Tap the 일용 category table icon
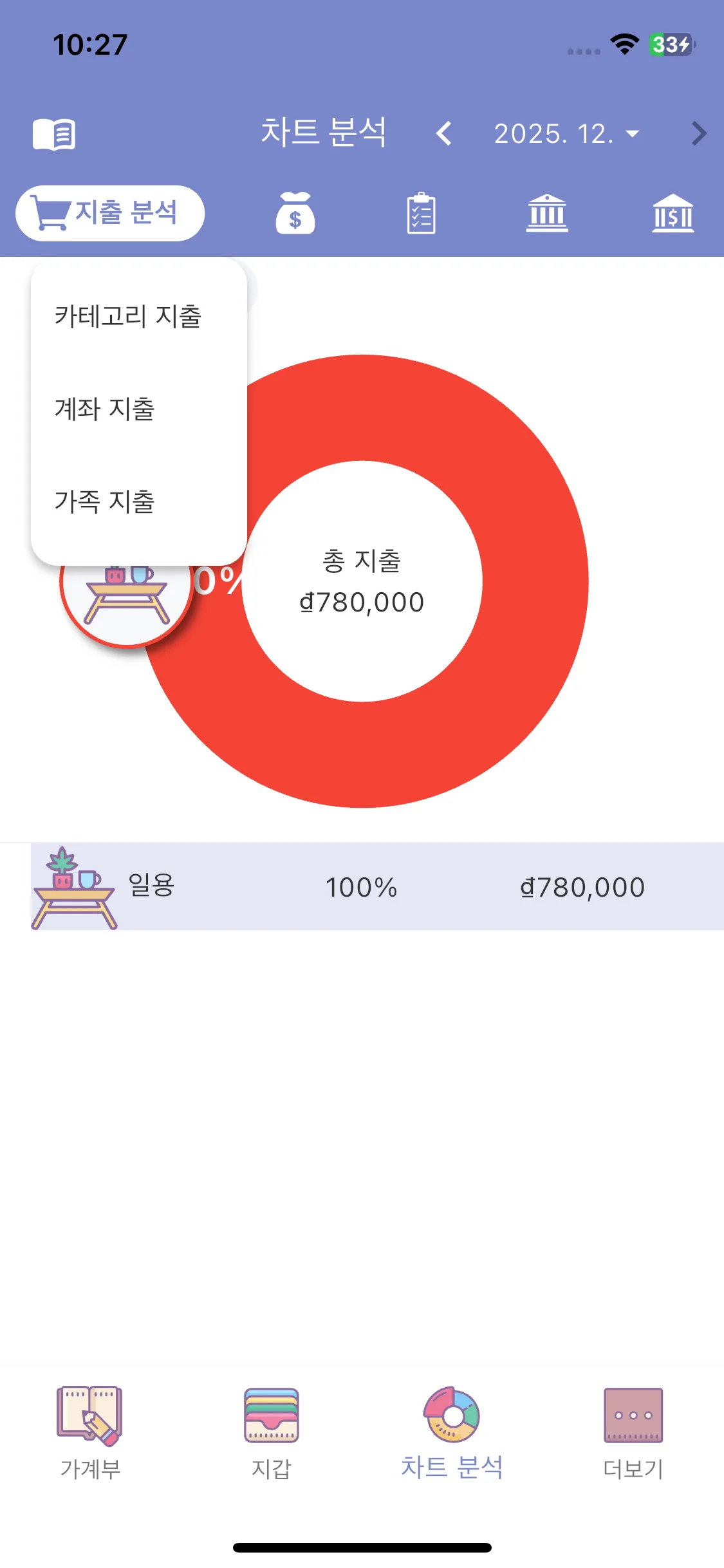Viewport: 724px width, 1568px height. [74, 887]
